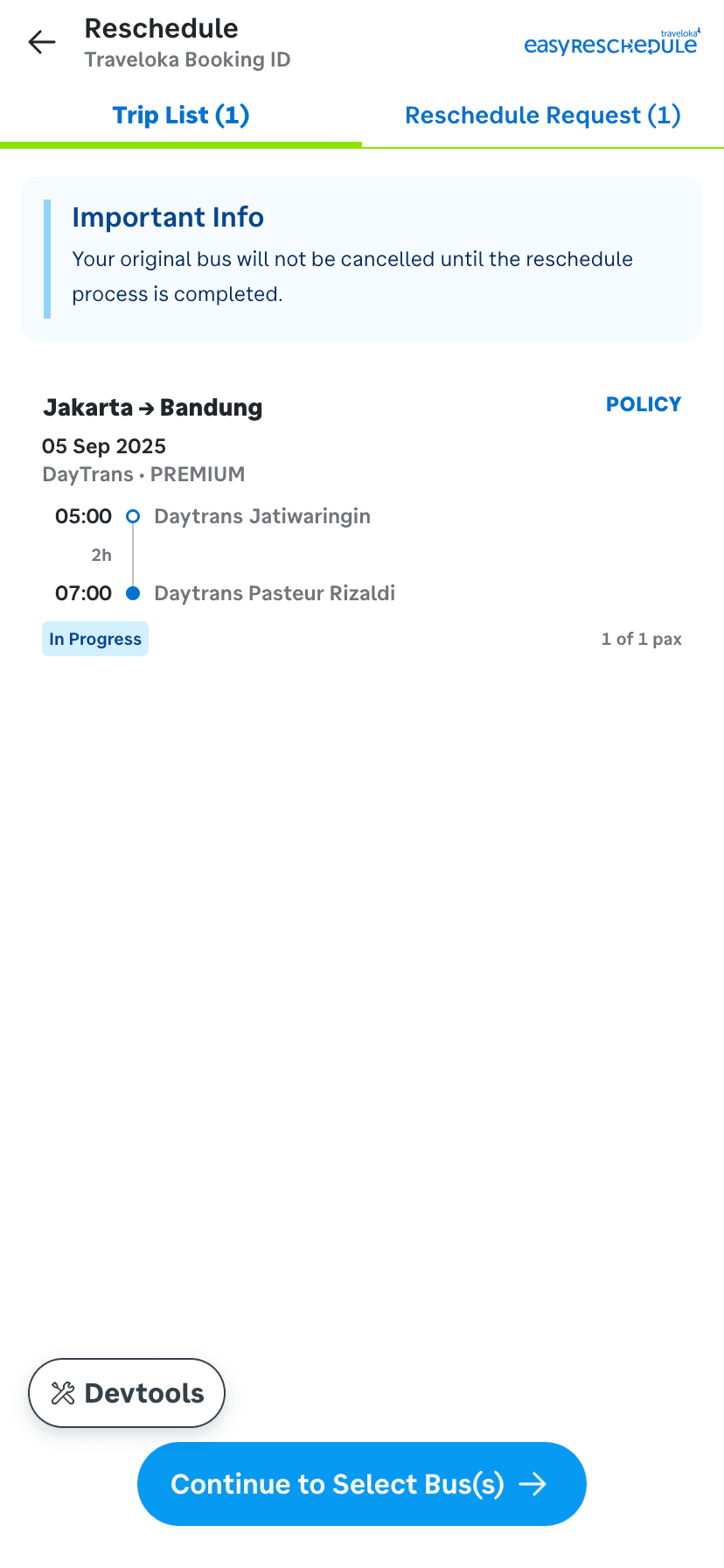Open the Trip List tab
This screenshot has height=1568, width=724.
click(x=180, y=115)
